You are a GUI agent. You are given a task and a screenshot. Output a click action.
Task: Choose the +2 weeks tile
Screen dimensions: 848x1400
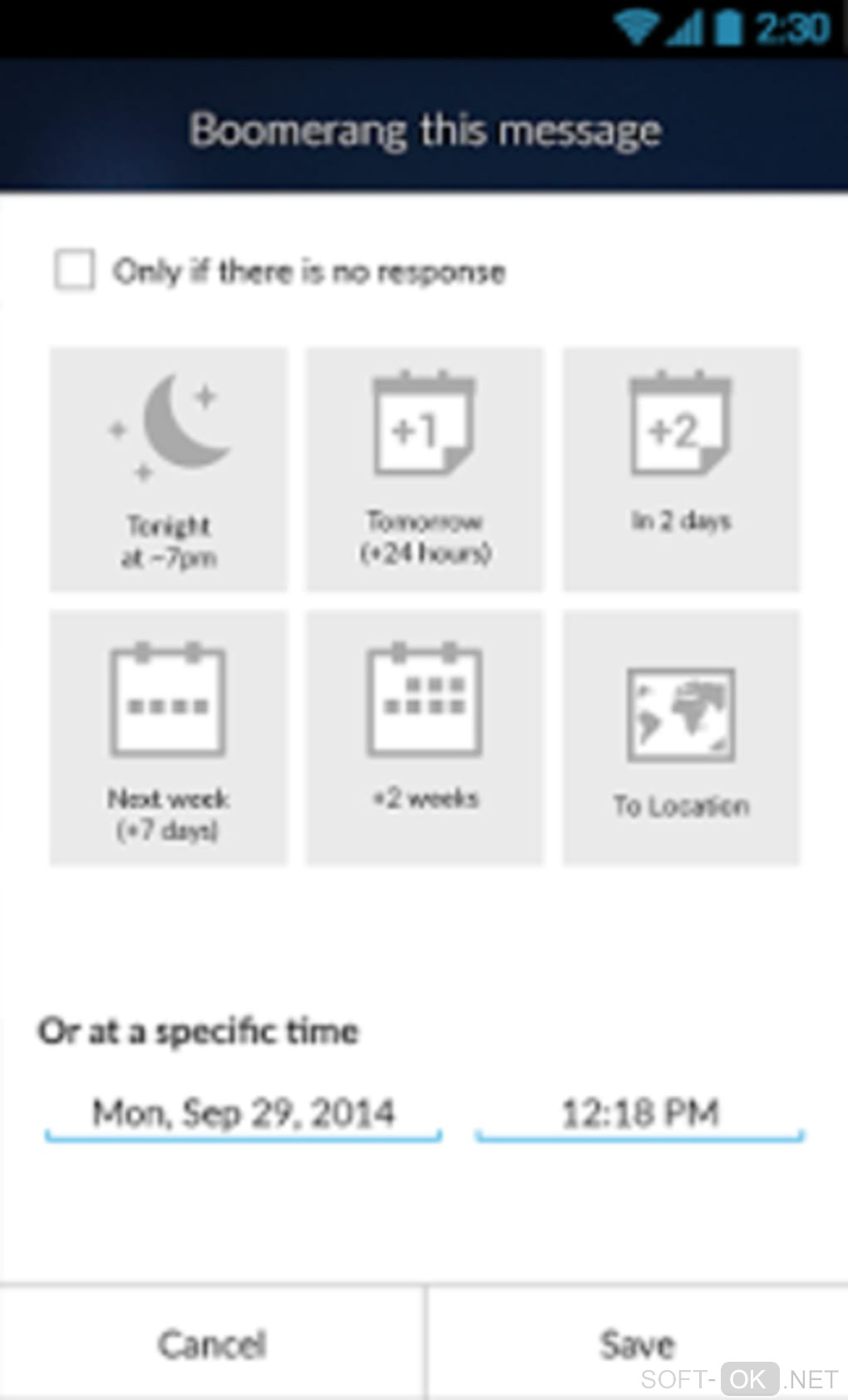click(425, 738)
